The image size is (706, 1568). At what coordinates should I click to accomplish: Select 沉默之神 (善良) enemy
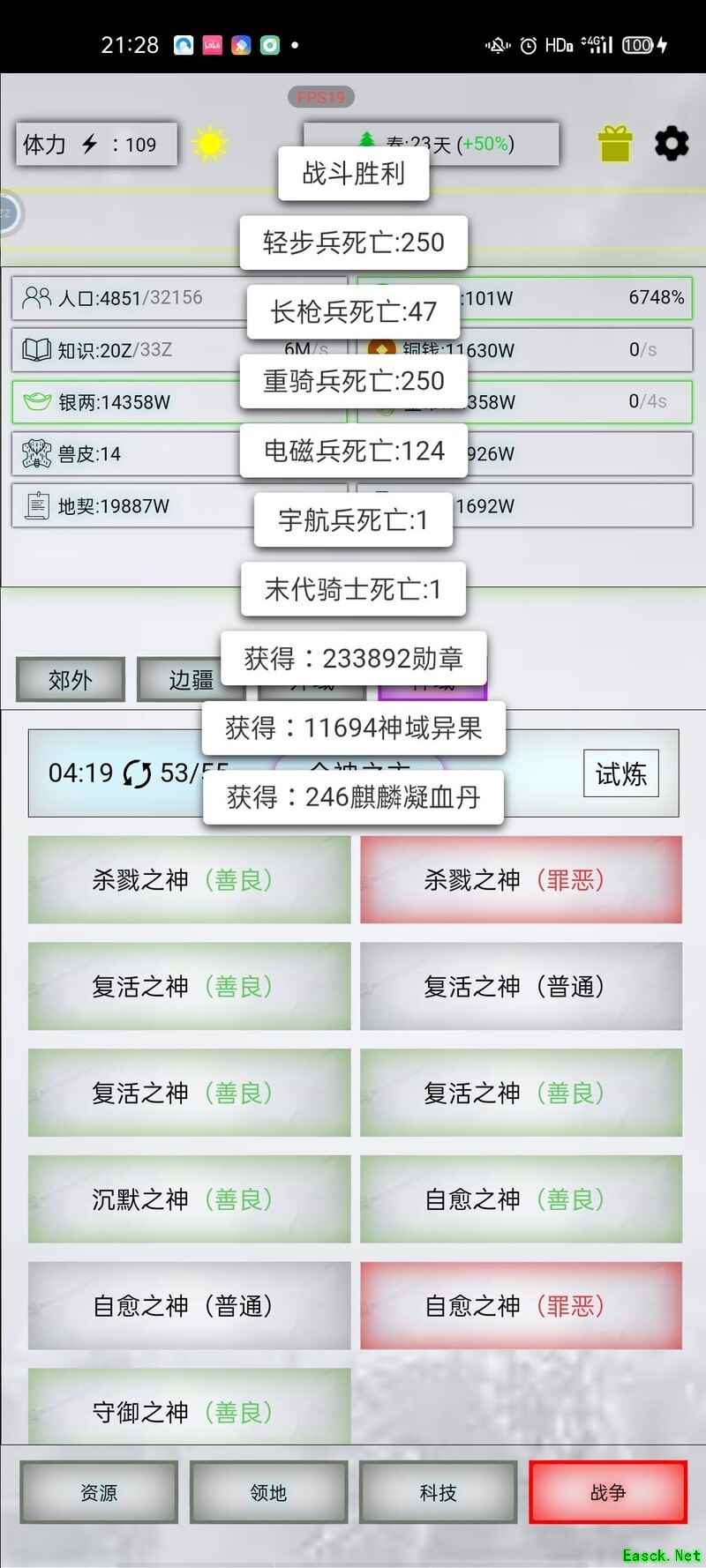[x=189, y=1199]
